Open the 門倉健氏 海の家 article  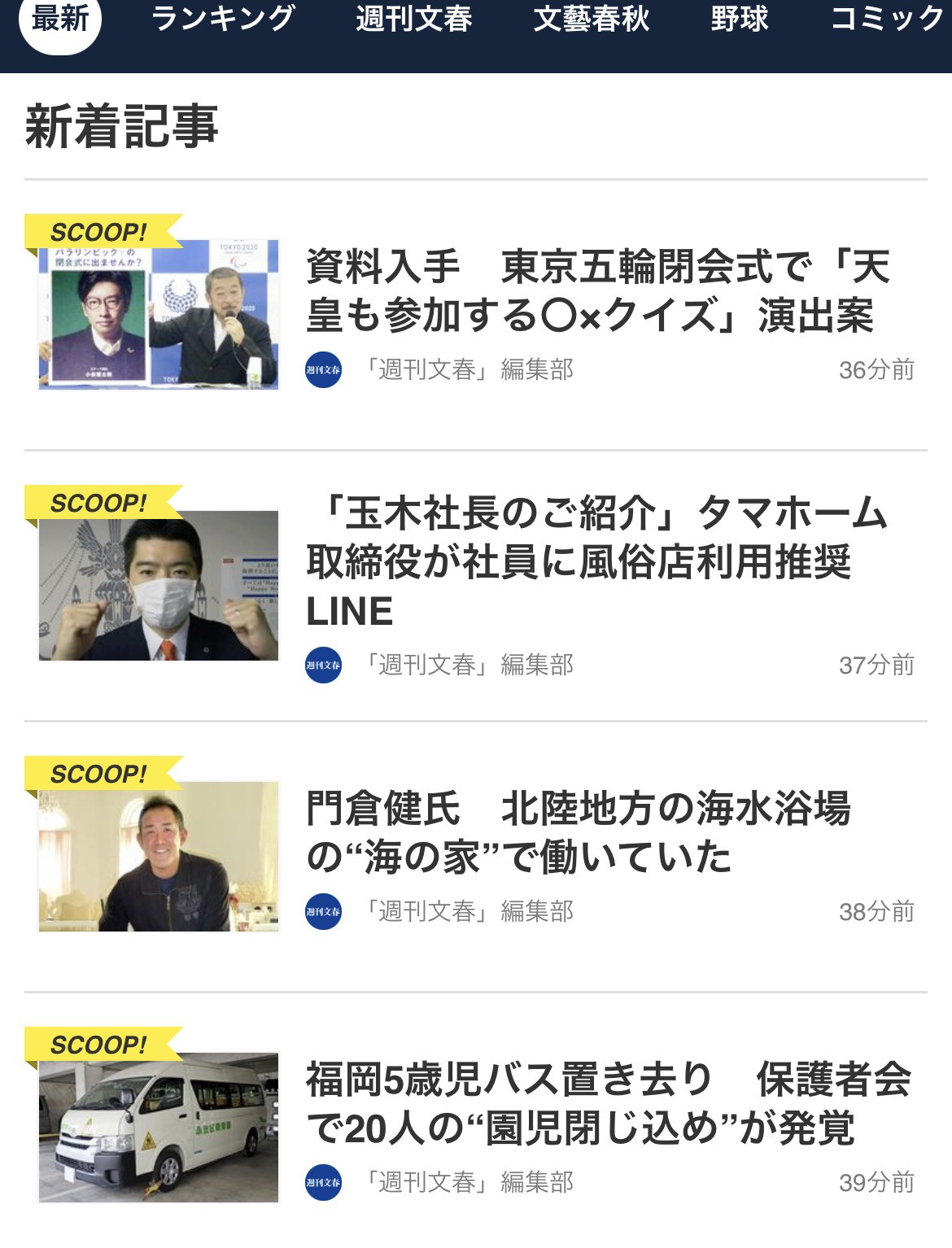point(579,832)
